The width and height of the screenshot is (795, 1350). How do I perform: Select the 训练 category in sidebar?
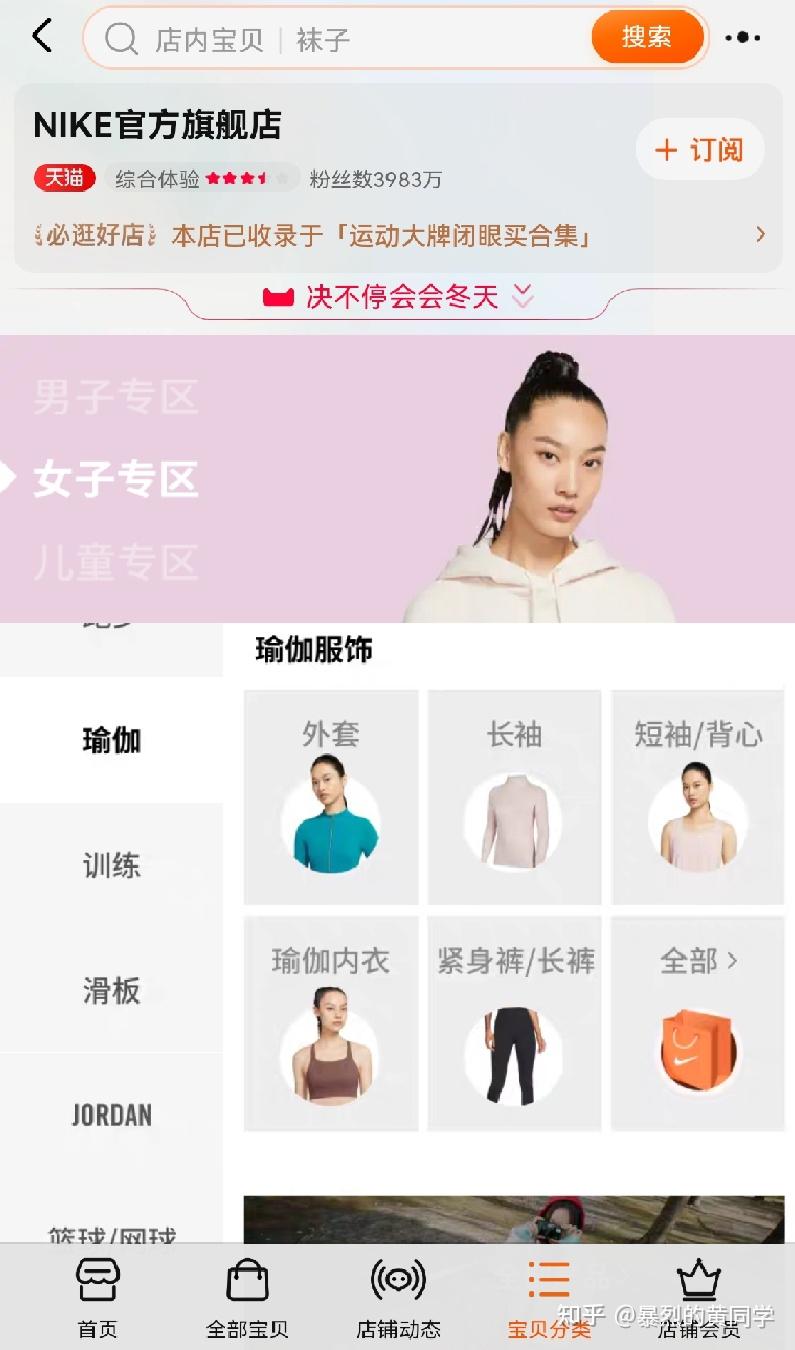tap(111, 865)
